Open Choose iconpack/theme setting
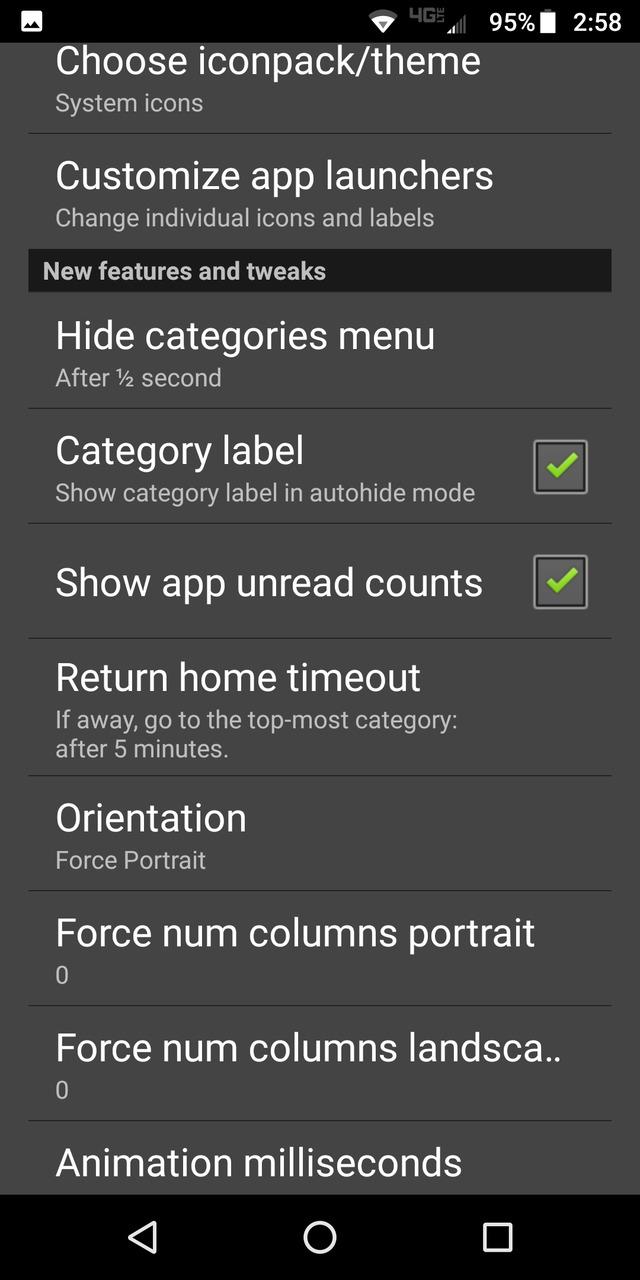Image resolution: width=640 pixels, height=1280 pixels. coord(268,78)
